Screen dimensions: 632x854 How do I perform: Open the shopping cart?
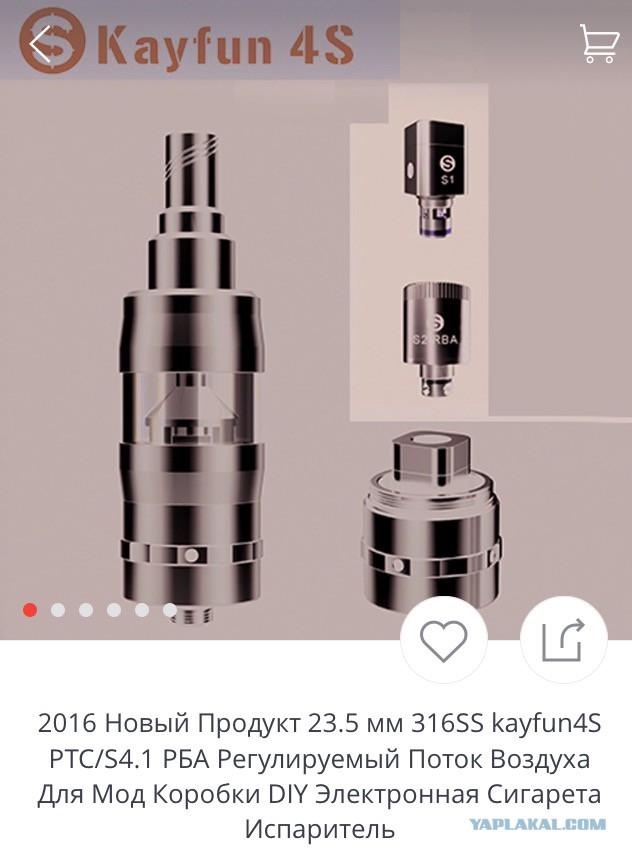(597, 44)
